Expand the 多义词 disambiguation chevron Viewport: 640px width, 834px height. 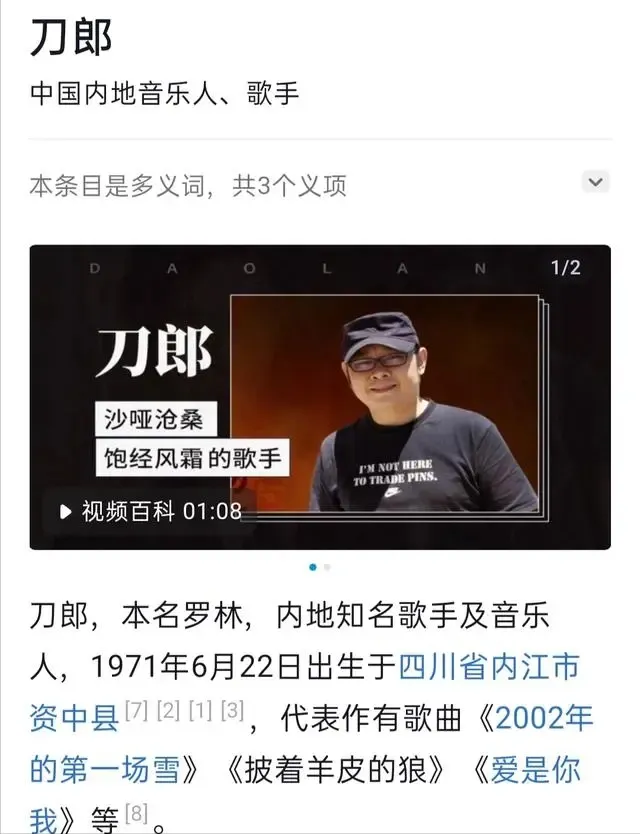tap(595, 182)
